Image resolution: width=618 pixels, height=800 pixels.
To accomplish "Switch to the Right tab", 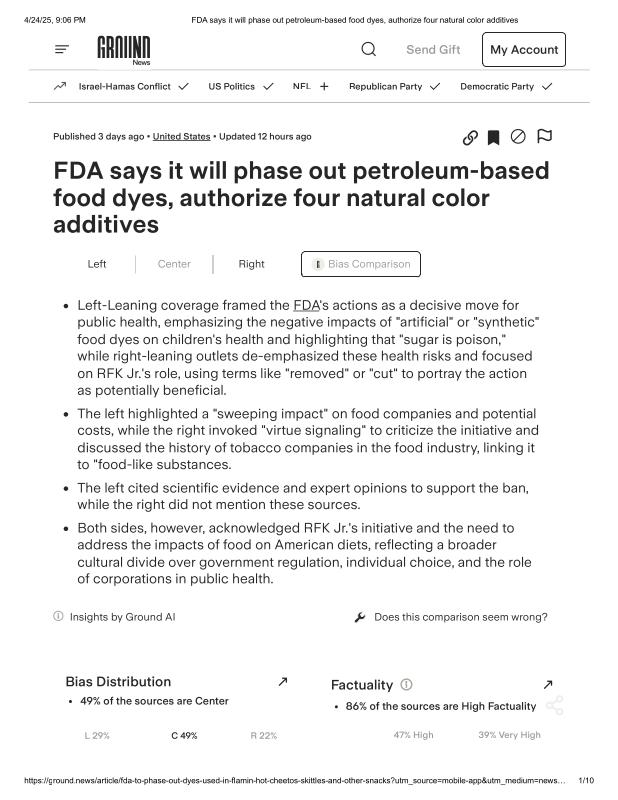I will tap(251, 264).
